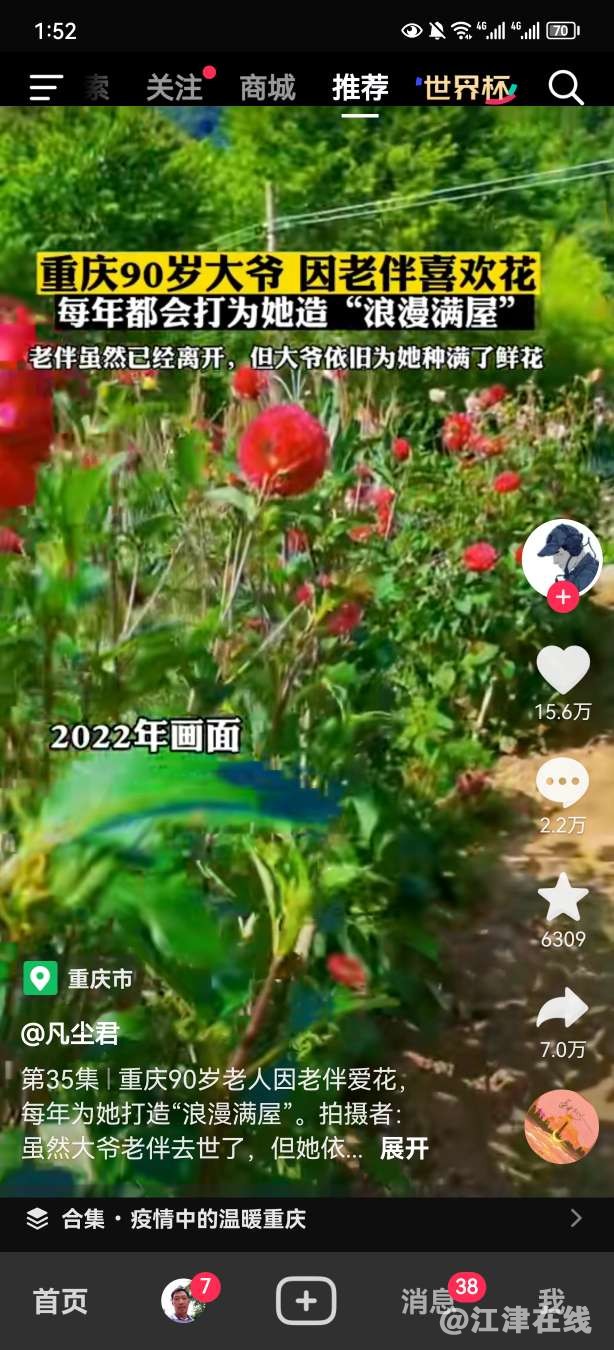Screen dimensions: 614x1350
Task: Go to the 首页 tab
Action: 60,1301
